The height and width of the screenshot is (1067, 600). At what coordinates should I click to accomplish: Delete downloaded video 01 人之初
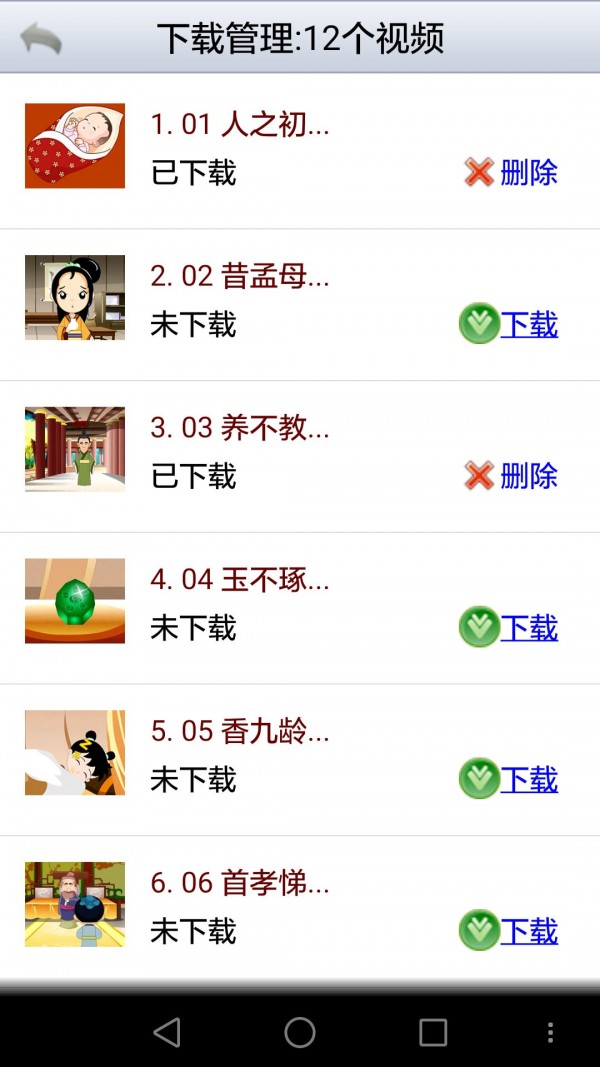(x=512, y=173)
